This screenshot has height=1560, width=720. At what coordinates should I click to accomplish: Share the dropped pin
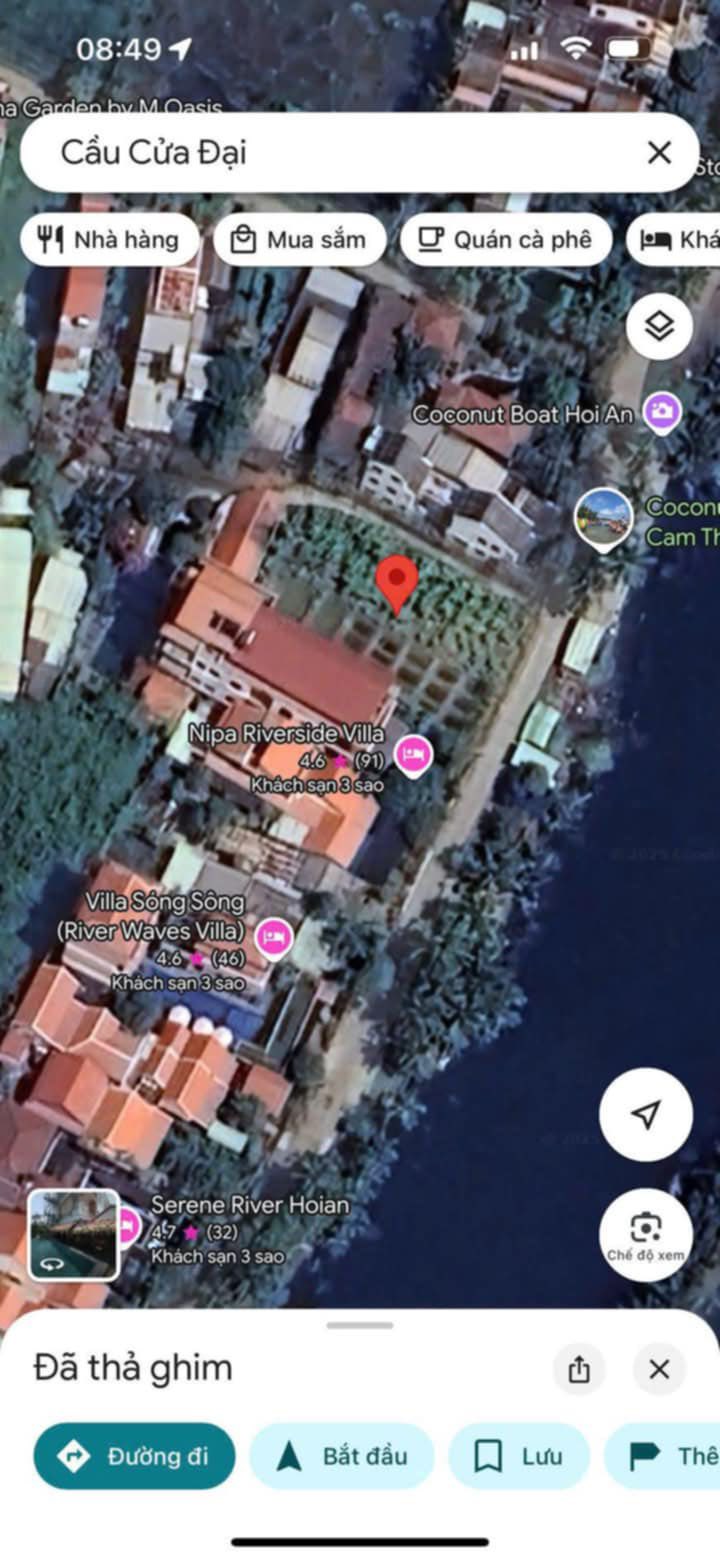(579, 1369)
